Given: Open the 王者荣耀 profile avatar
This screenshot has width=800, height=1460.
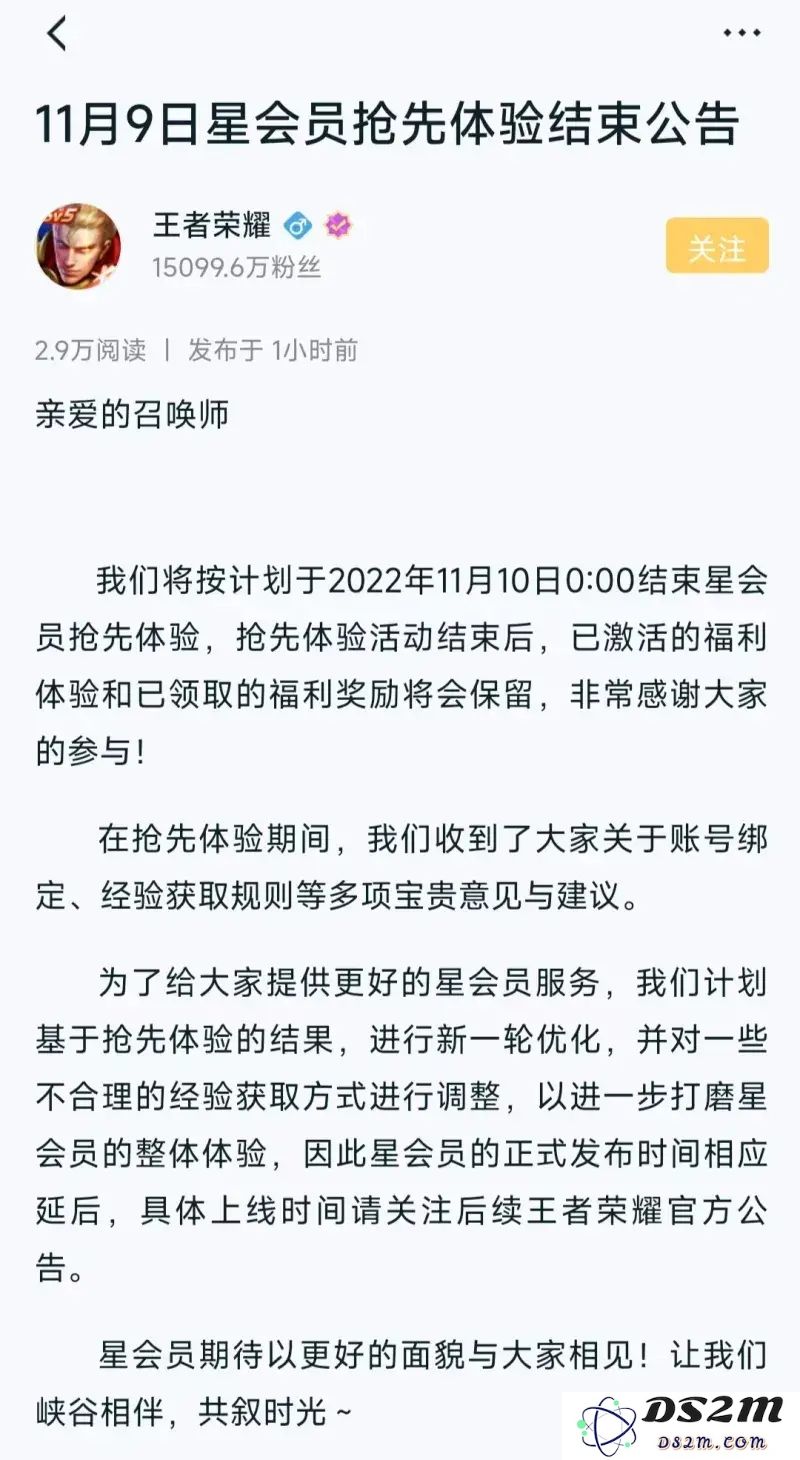Looking at the screenshot, I should (79, 247).
